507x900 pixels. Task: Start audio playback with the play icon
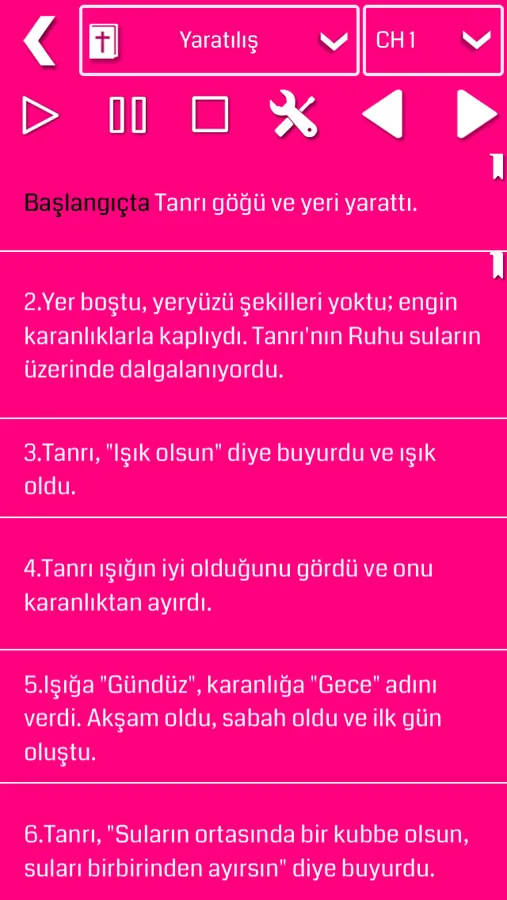tap(40, 115)
